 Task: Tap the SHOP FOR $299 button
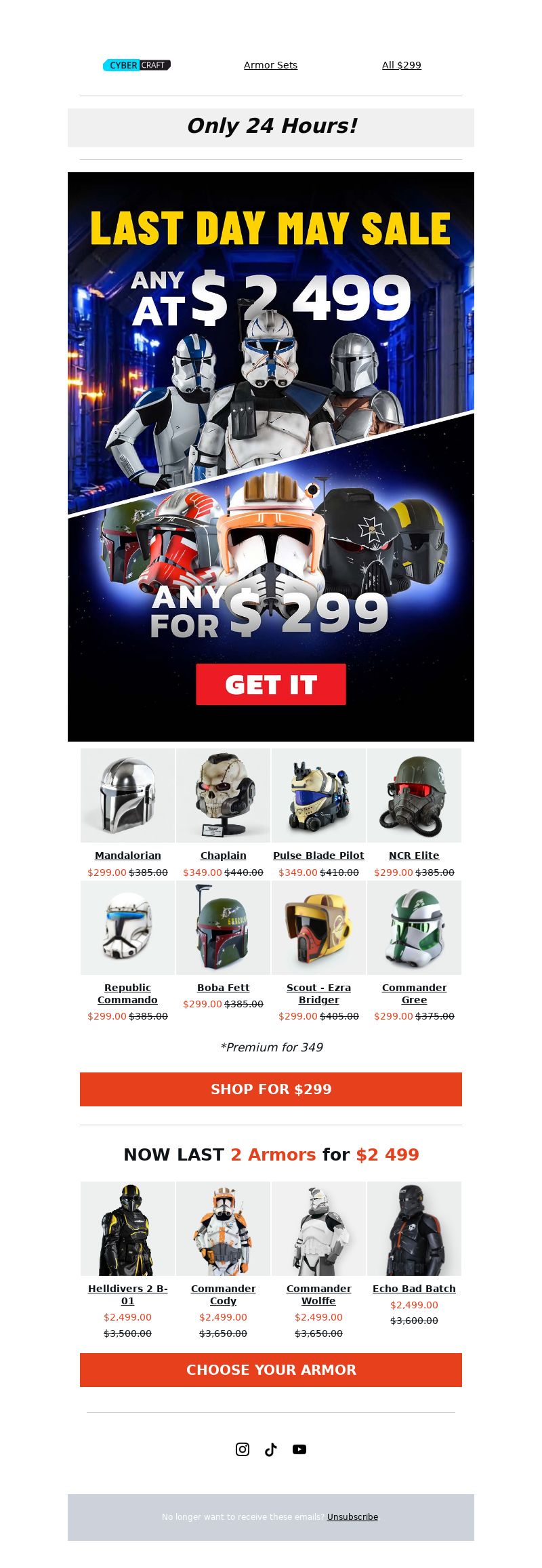pyautogui.click(x=271, y=1089)
